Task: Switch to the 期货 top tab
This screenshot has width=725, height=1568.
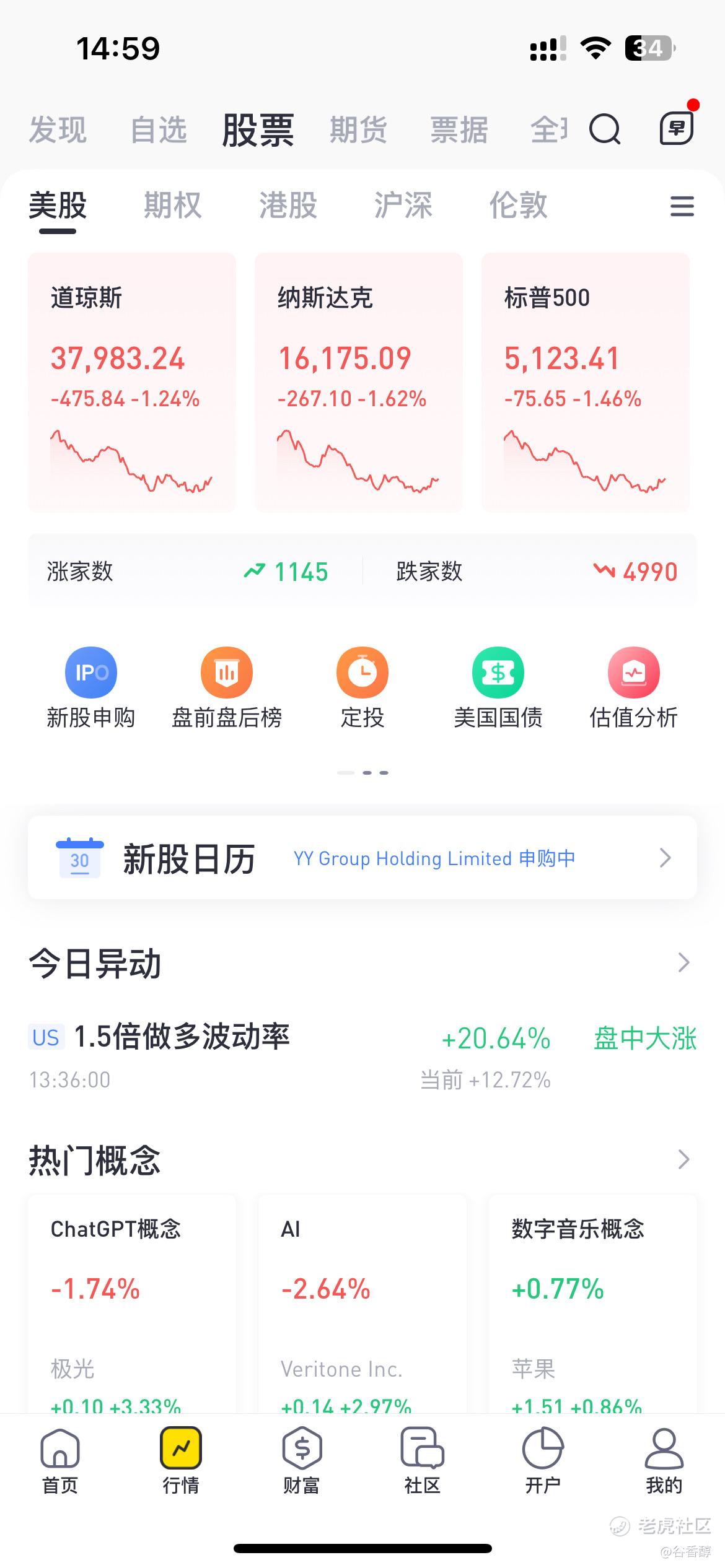Action: (359, 130)
